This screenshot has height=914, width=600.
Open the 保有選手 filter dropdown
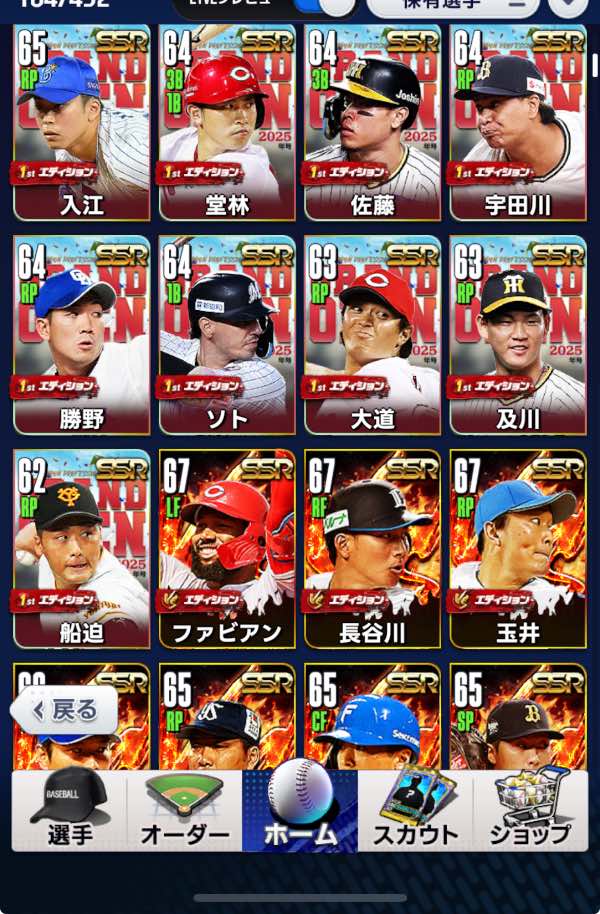click(x=458, y=8)
